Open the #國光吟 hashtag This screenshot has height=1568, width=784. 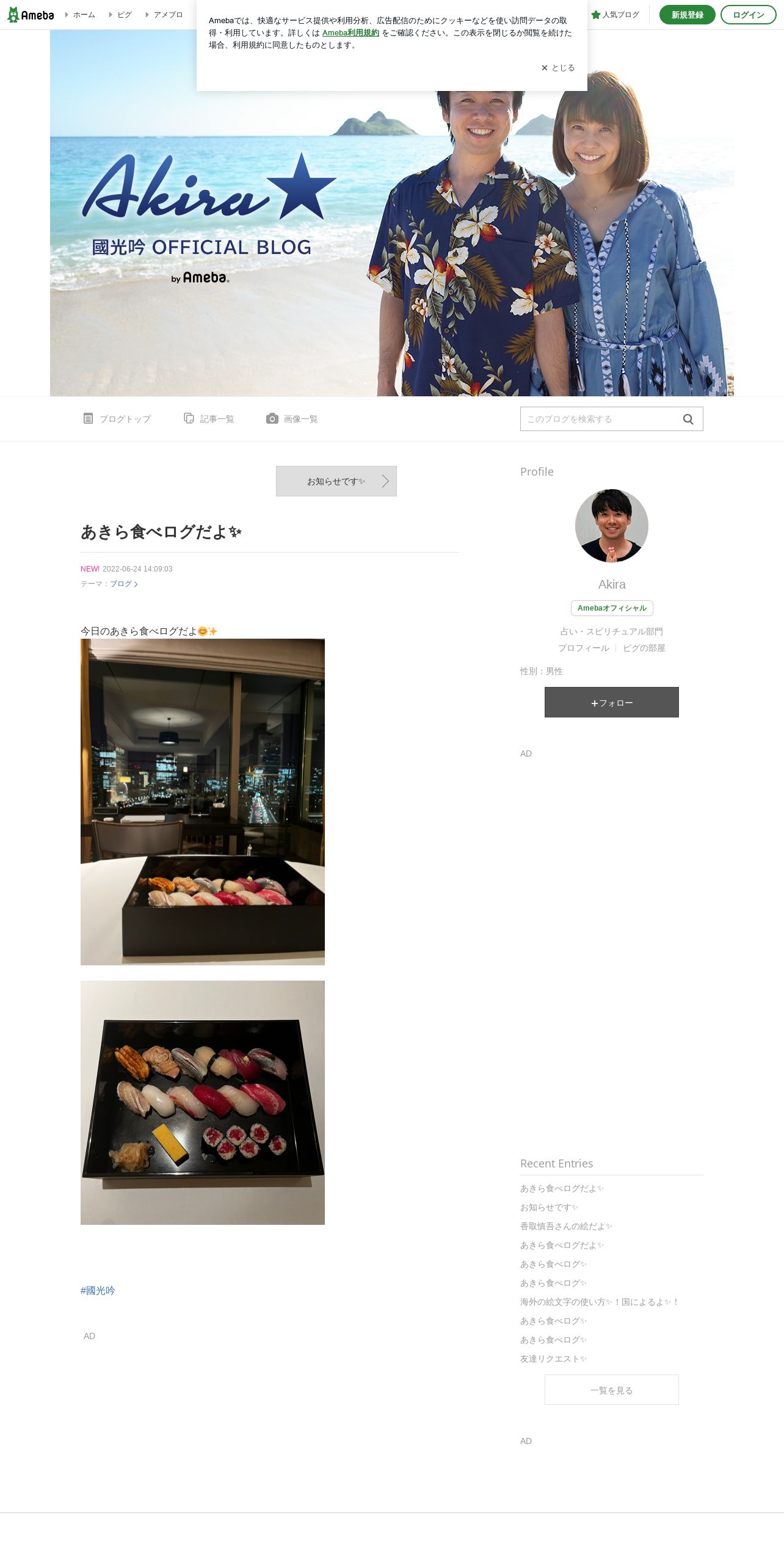tap(98, 1290)
